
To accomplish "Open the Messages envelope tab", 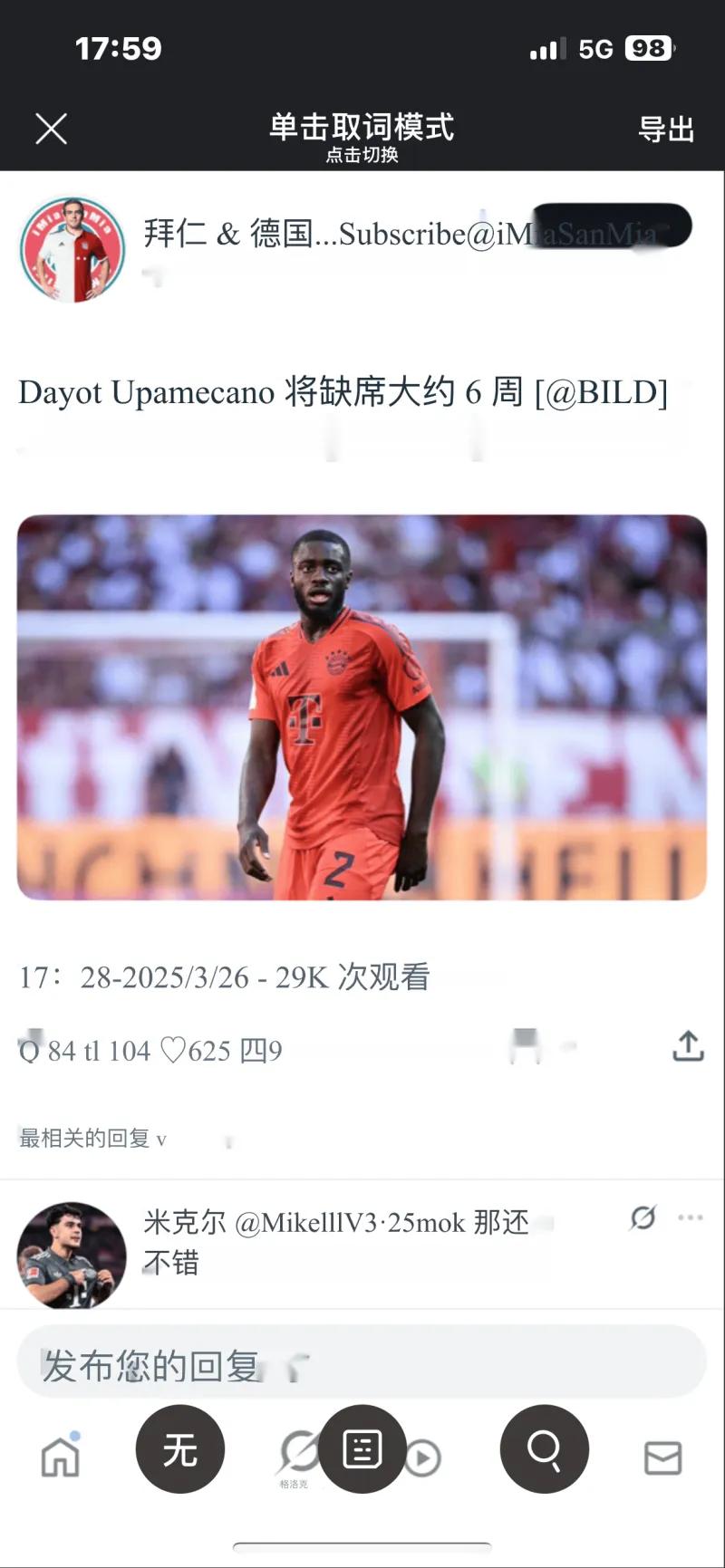I will (x=662, y=1458).
